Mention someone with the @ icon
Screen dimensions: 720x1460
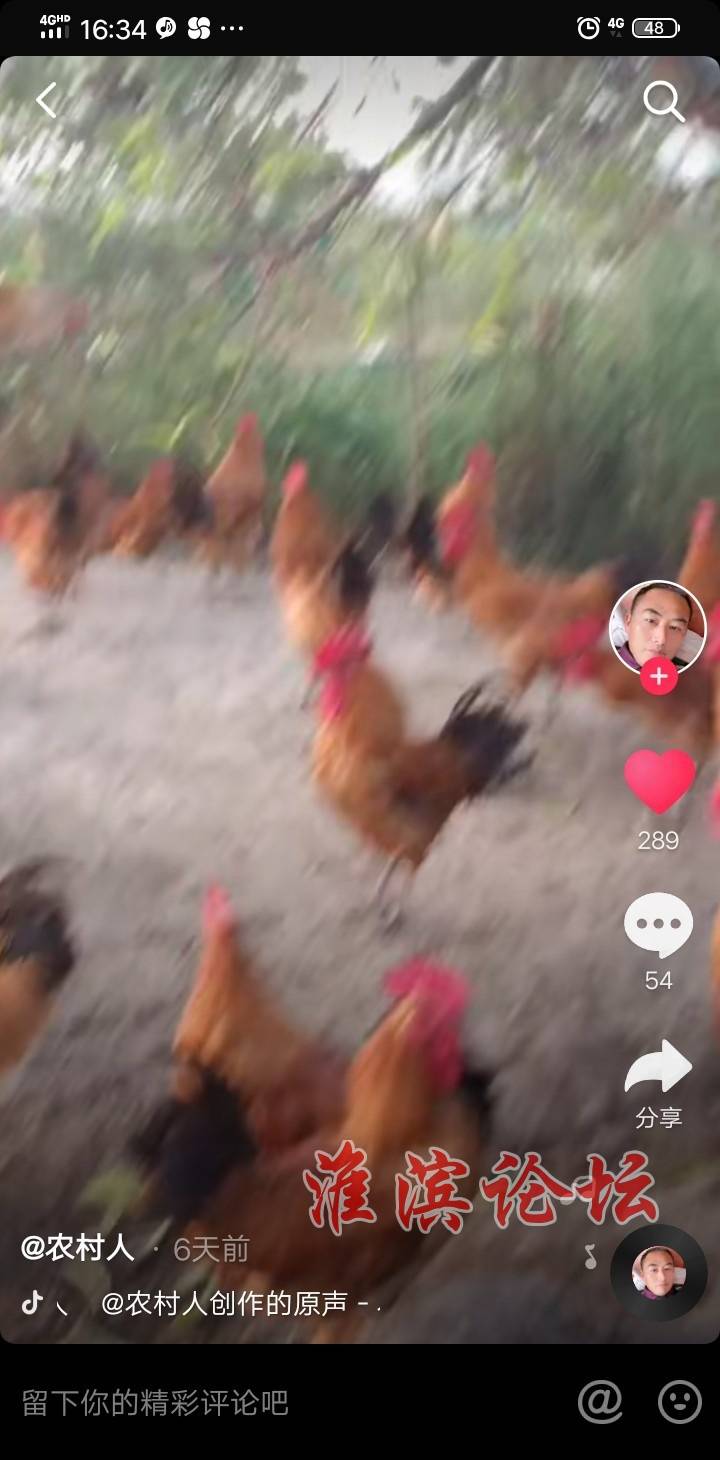[600, 1401]
